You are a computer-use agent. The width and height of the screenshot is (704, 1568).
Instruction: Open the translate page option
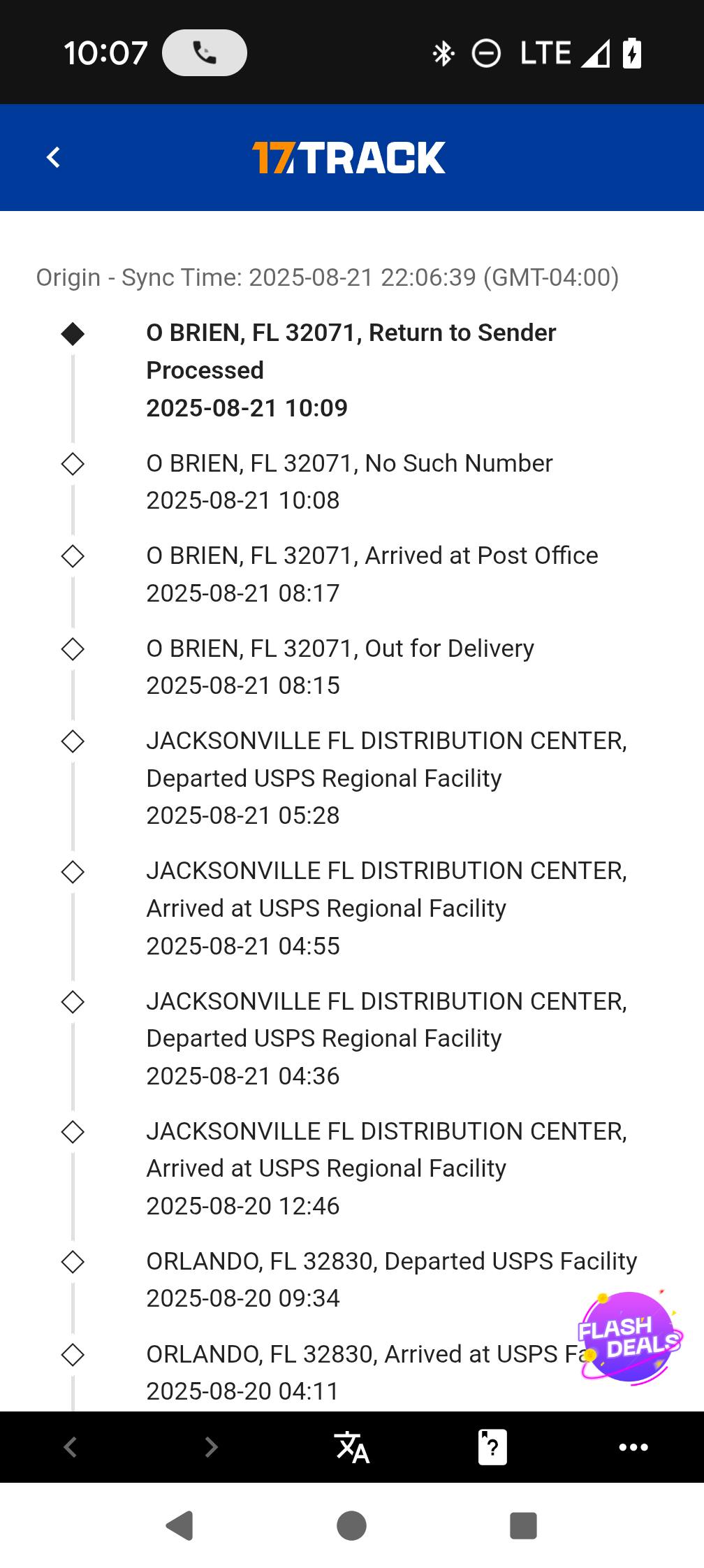tap(351, 1446)
